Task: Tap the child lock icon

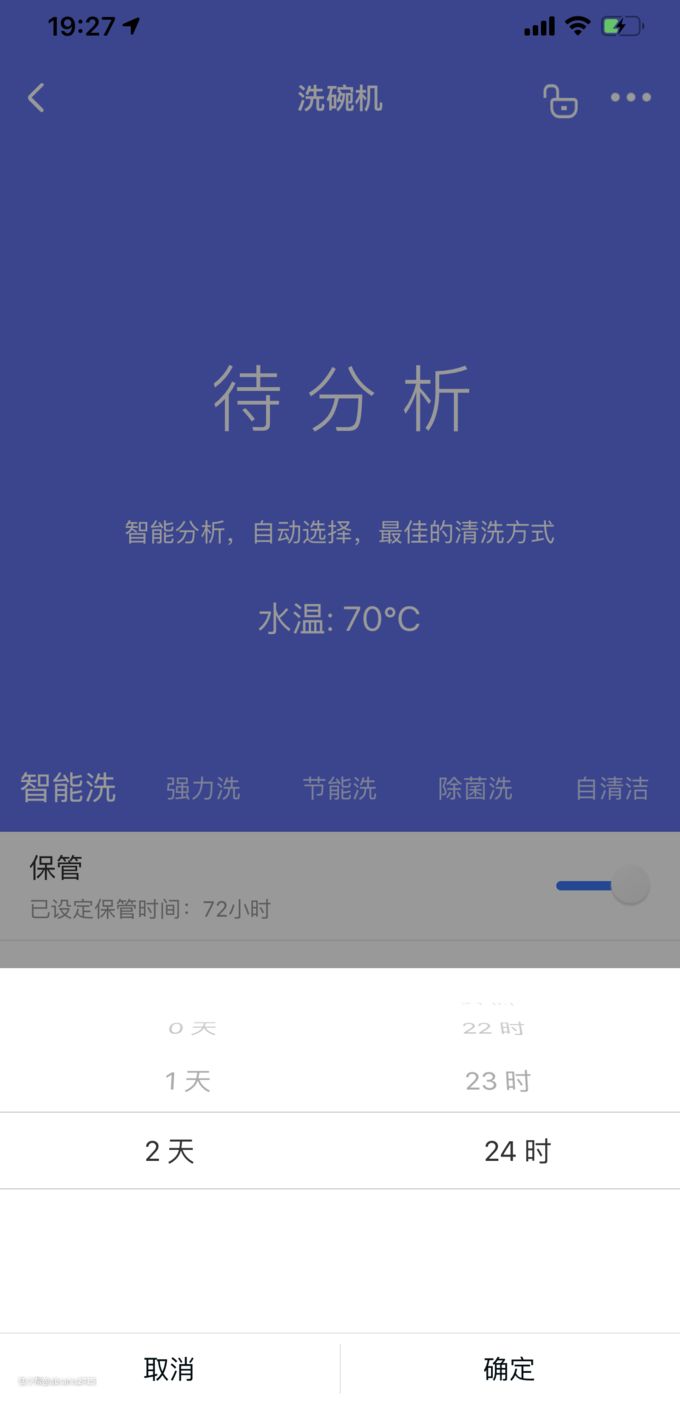Action: point(560,100)
